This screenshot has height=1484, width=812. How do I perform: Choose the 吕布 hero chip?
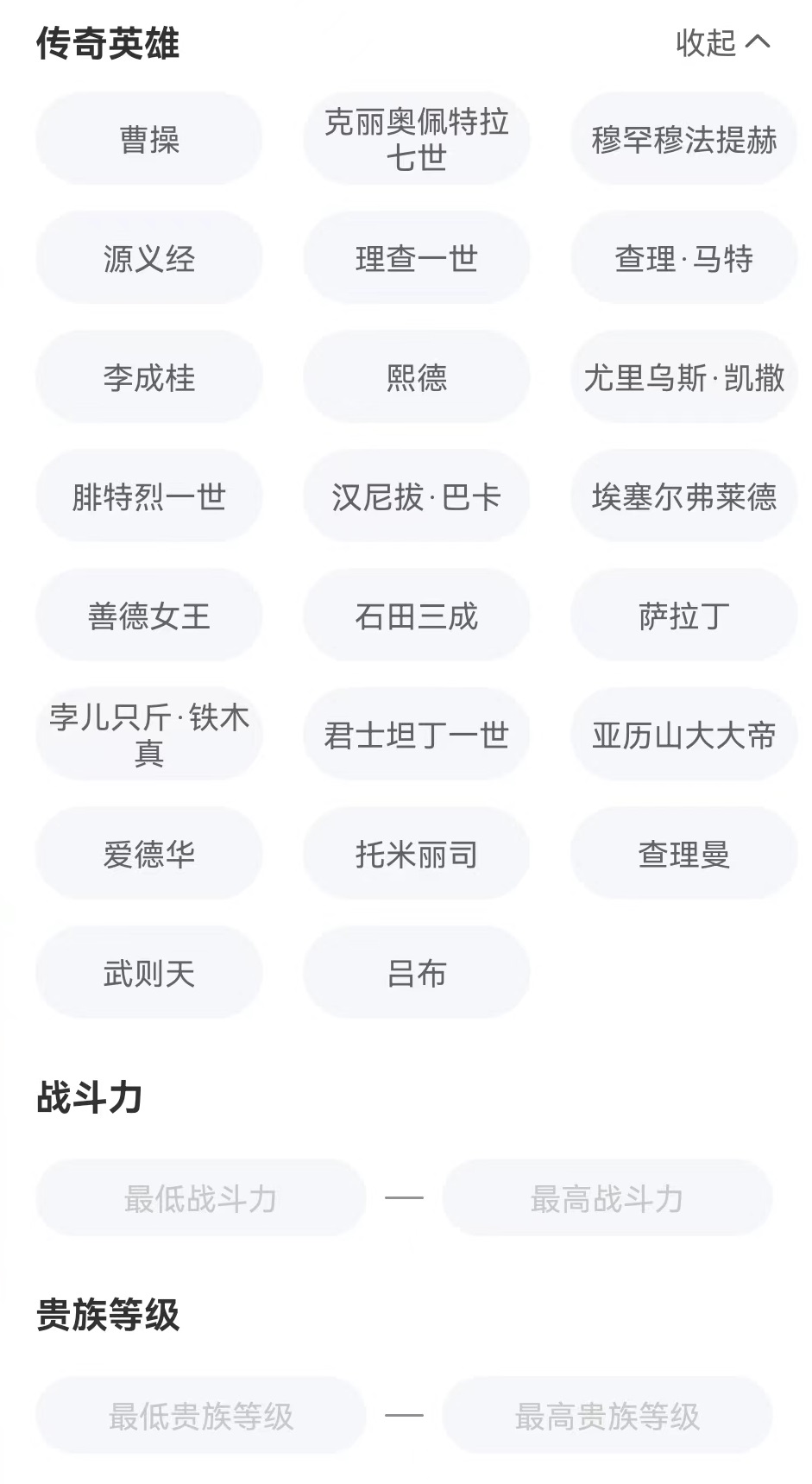(x=416, y=973)
